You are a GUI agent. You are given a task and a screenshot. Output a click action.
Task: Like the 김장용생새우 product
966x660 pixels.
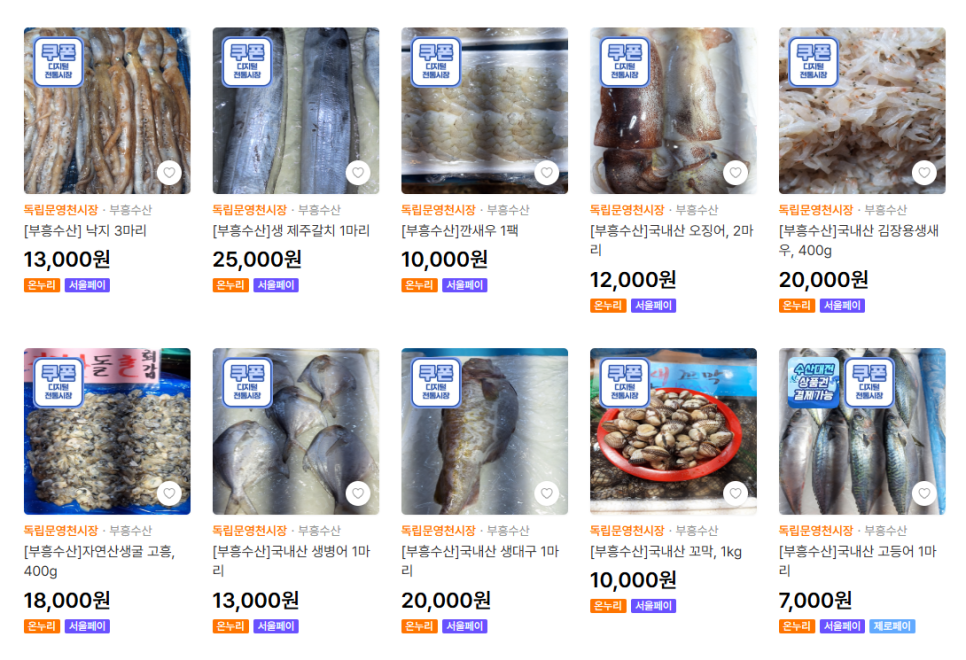925,173
